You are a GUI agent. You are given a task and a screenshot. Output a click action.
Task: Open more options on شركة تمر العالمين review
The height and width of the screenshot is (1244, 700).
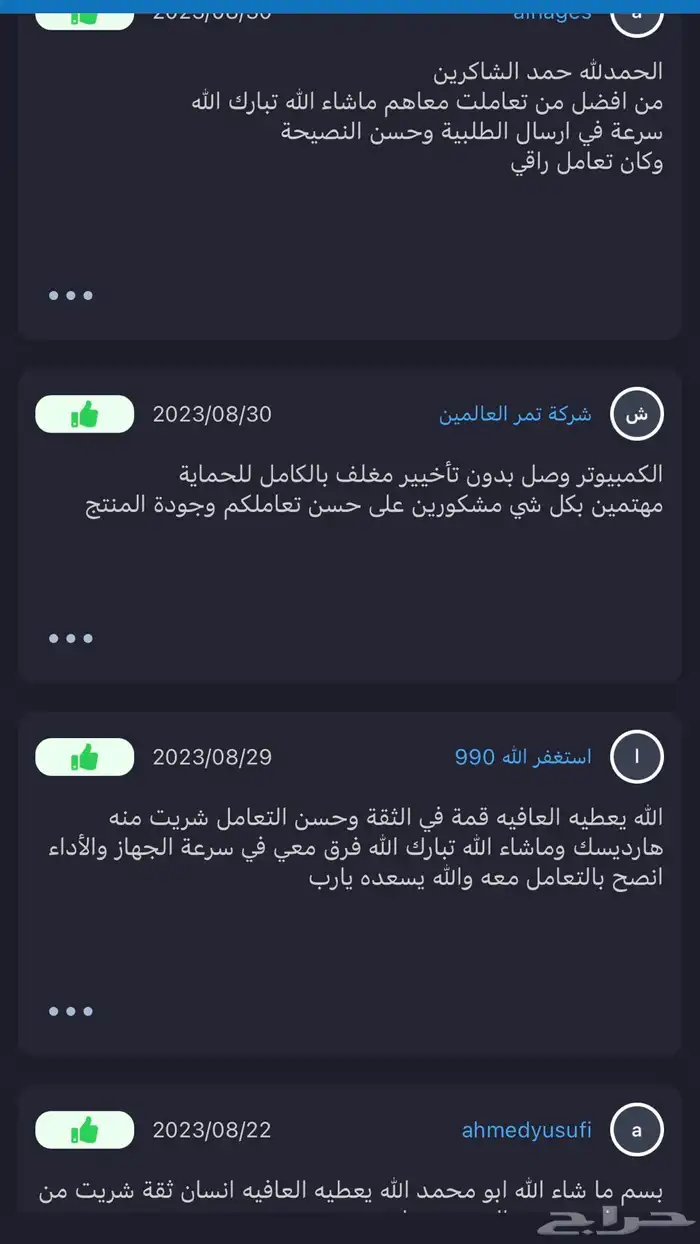pos(71,638)
